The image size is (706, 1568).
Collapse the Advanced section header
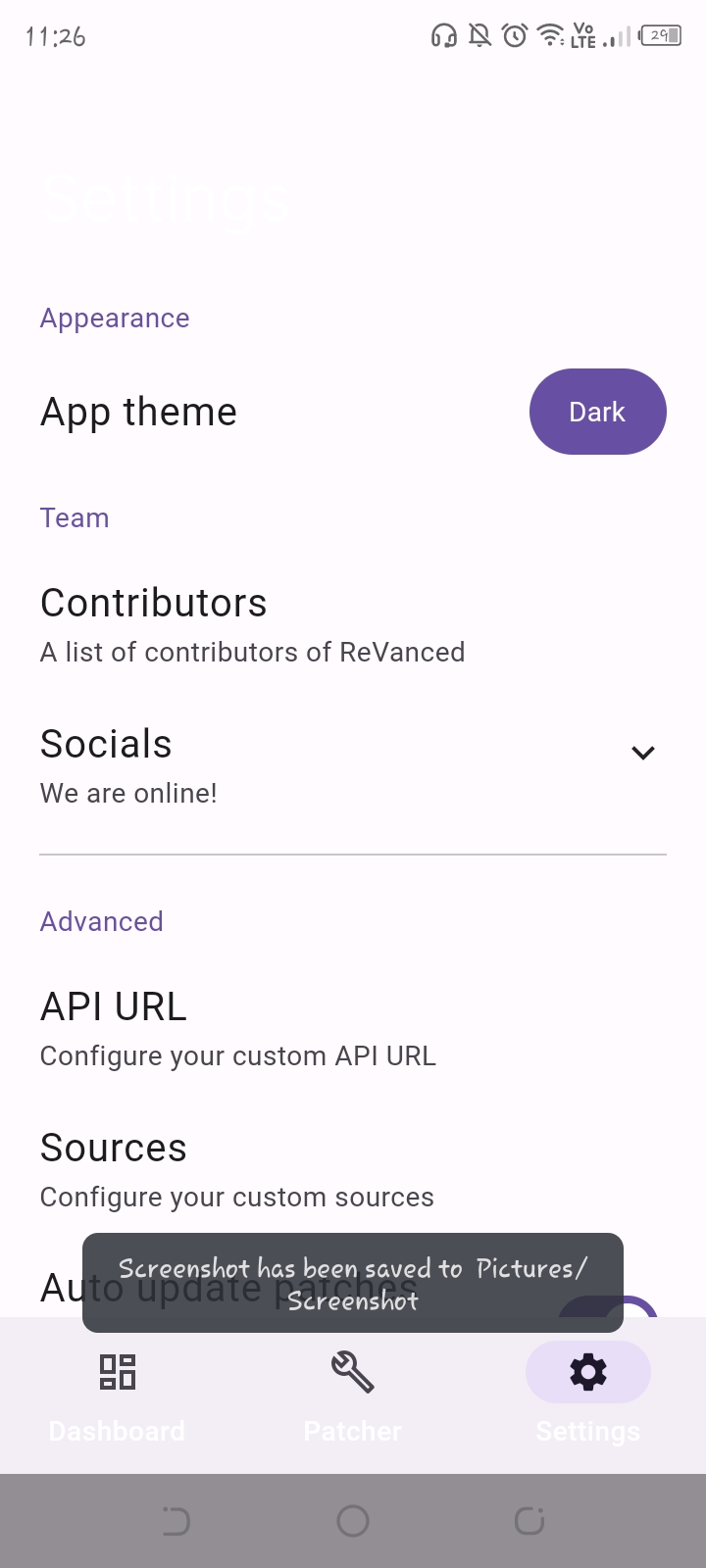[x=101, y=921]
